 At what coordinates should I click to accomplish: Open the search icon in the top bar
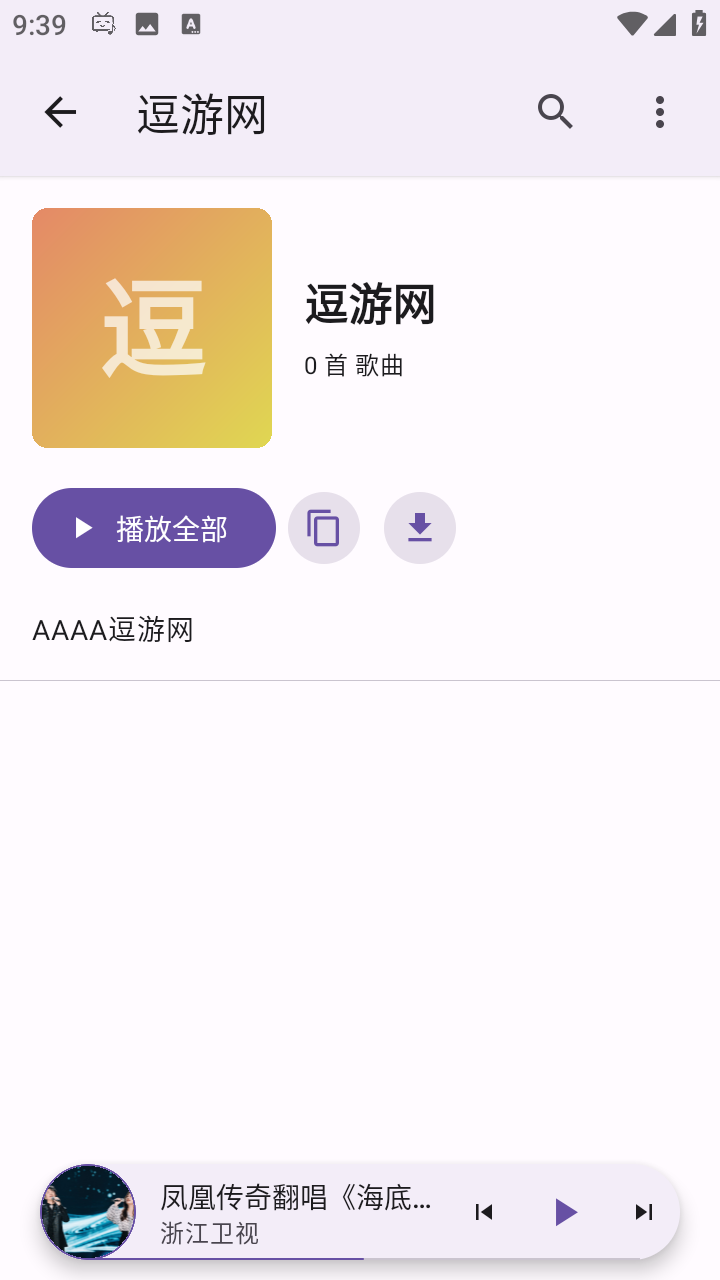[555, 112]
